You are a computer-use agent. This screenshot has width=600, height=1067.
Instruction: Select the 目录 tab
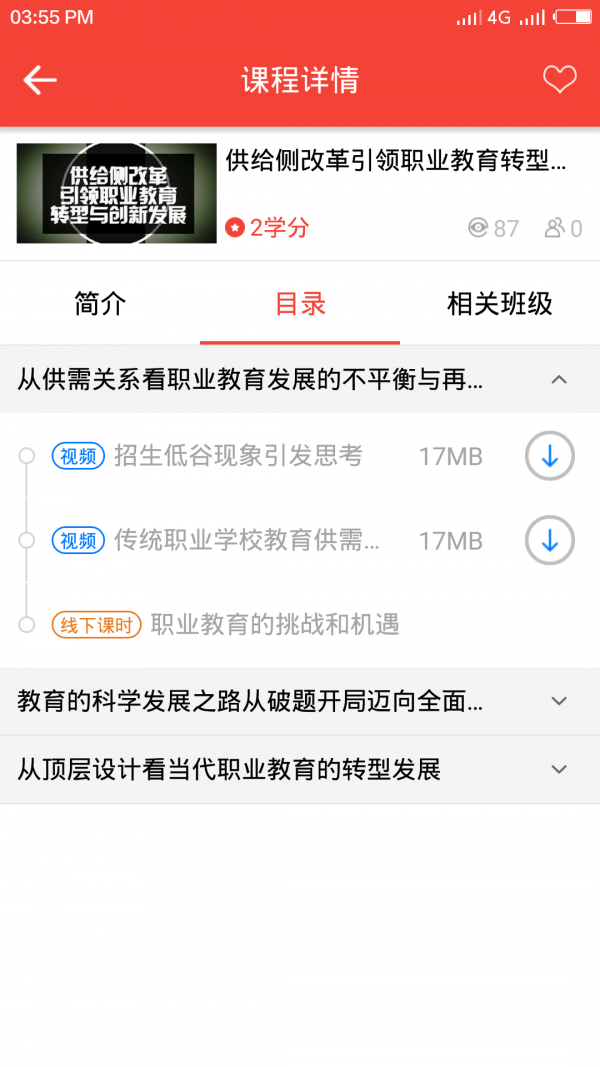point(300,304)
